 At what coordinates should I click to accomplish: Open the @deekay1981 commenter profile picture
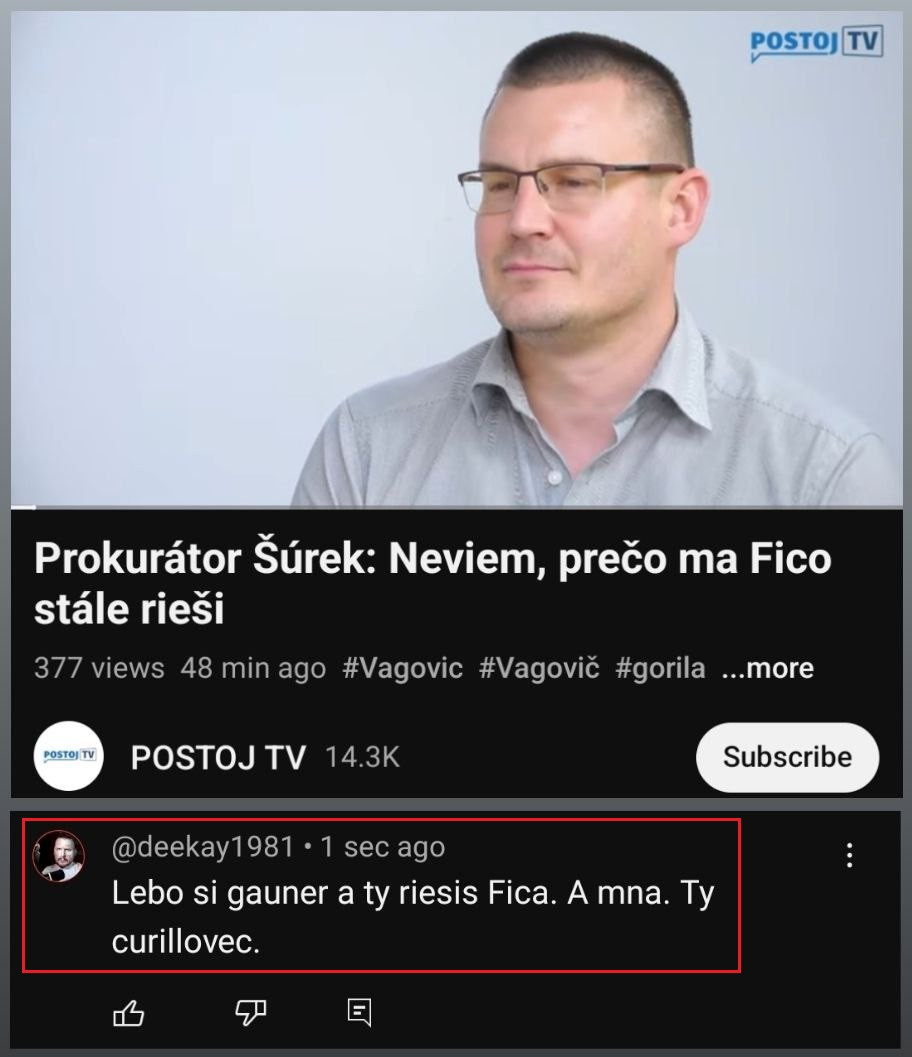coord(59,856)
